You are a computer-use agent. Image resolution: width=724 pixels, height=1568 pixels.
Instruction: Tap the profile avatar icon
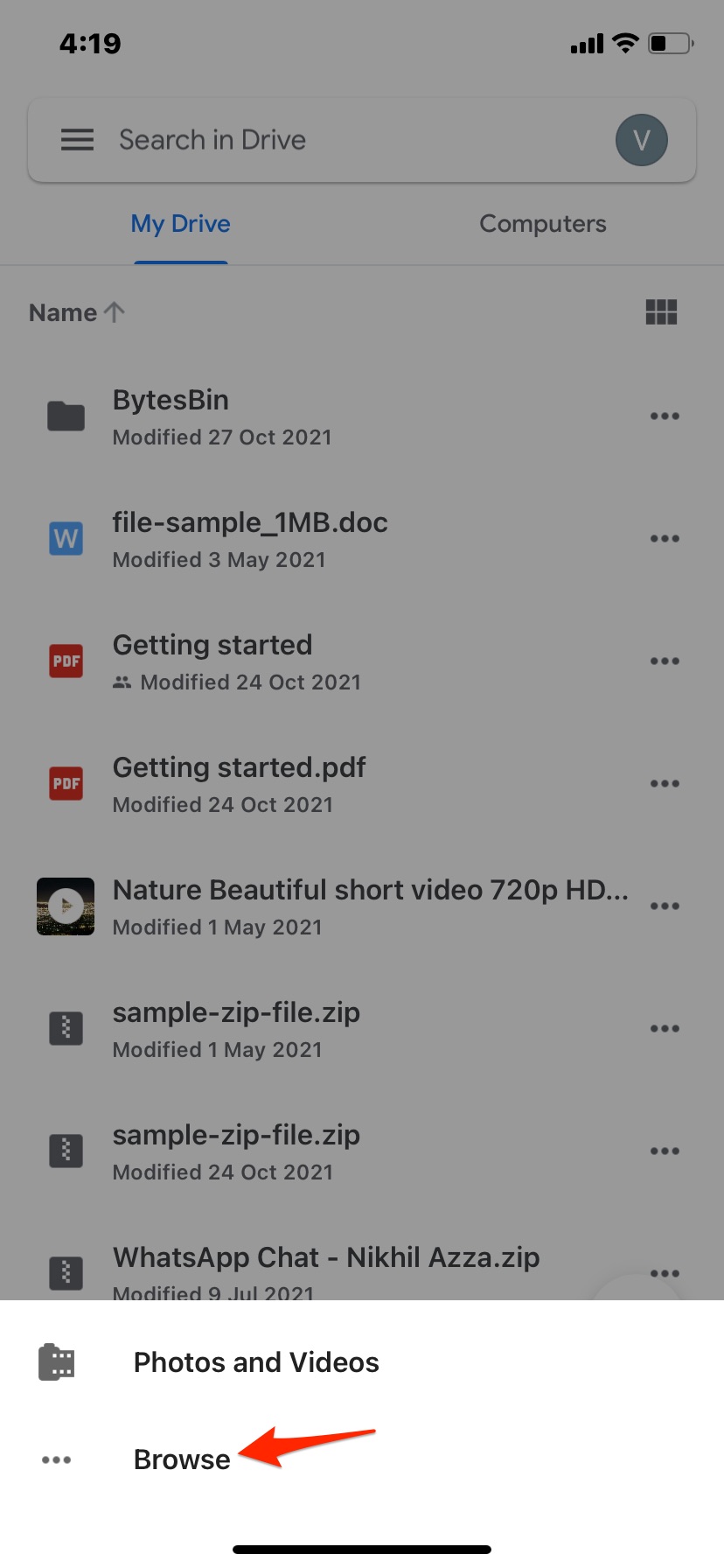(x=641, y=139)
